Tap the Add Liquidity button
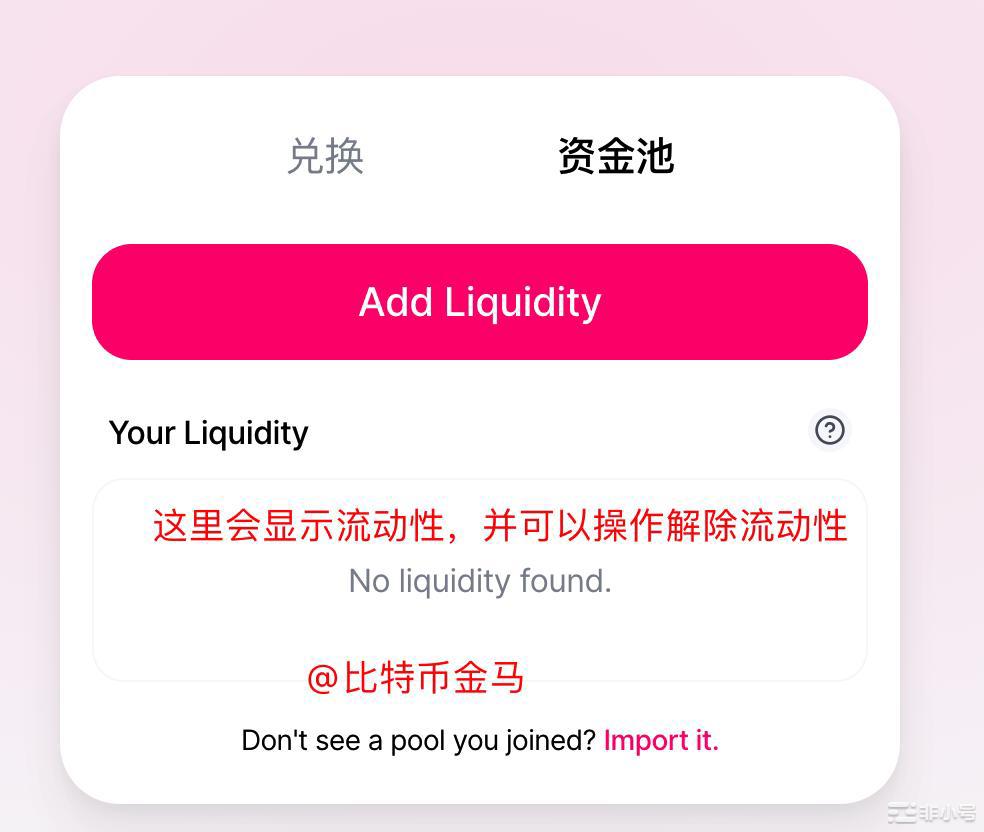 479,302
